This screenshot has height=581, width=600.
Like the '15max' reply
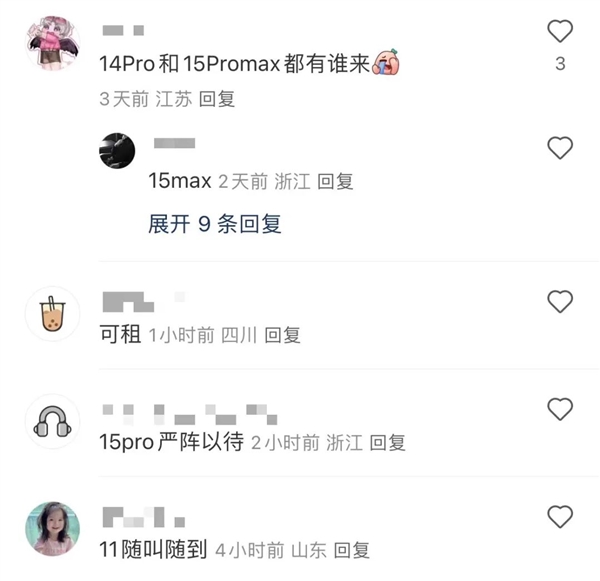click(560, 148)
